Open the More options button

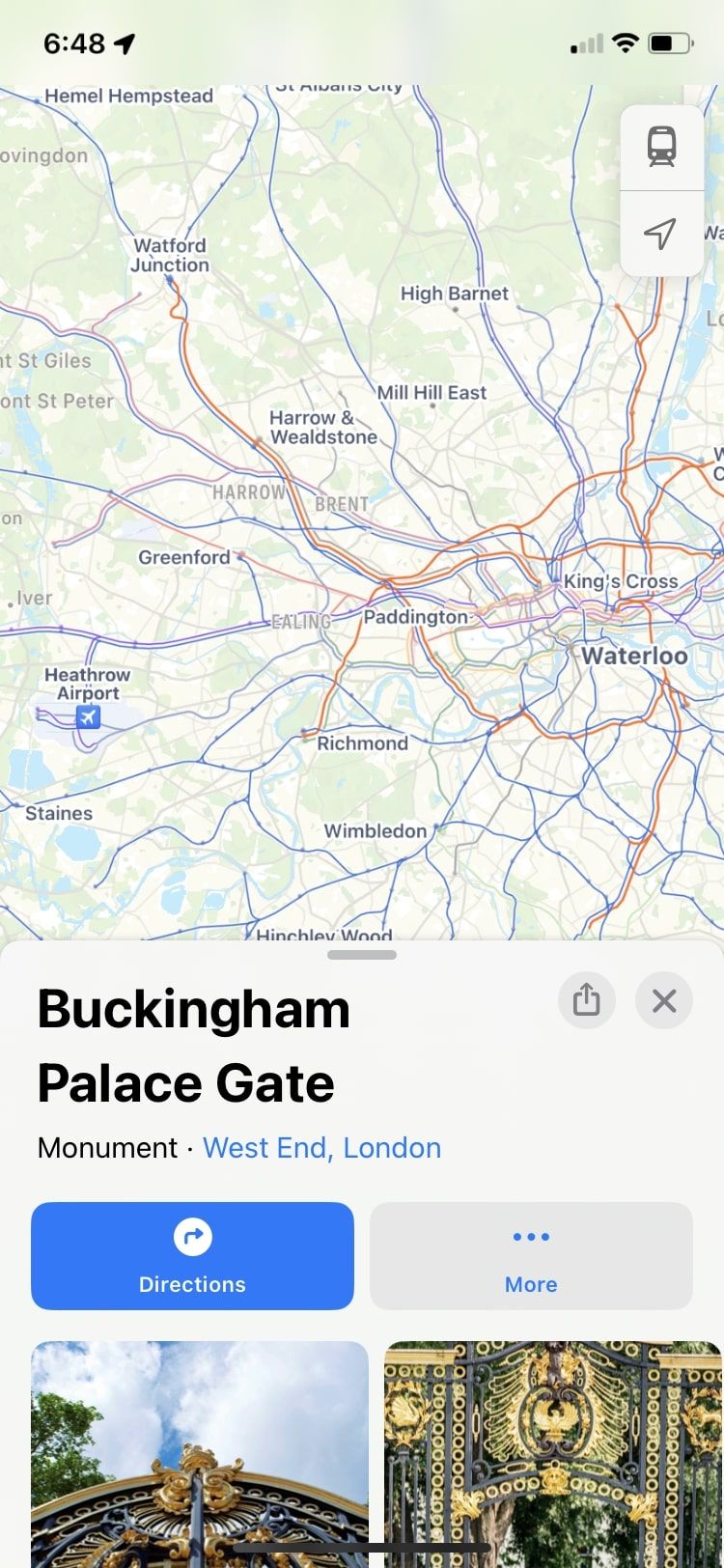coord(531,1255)
